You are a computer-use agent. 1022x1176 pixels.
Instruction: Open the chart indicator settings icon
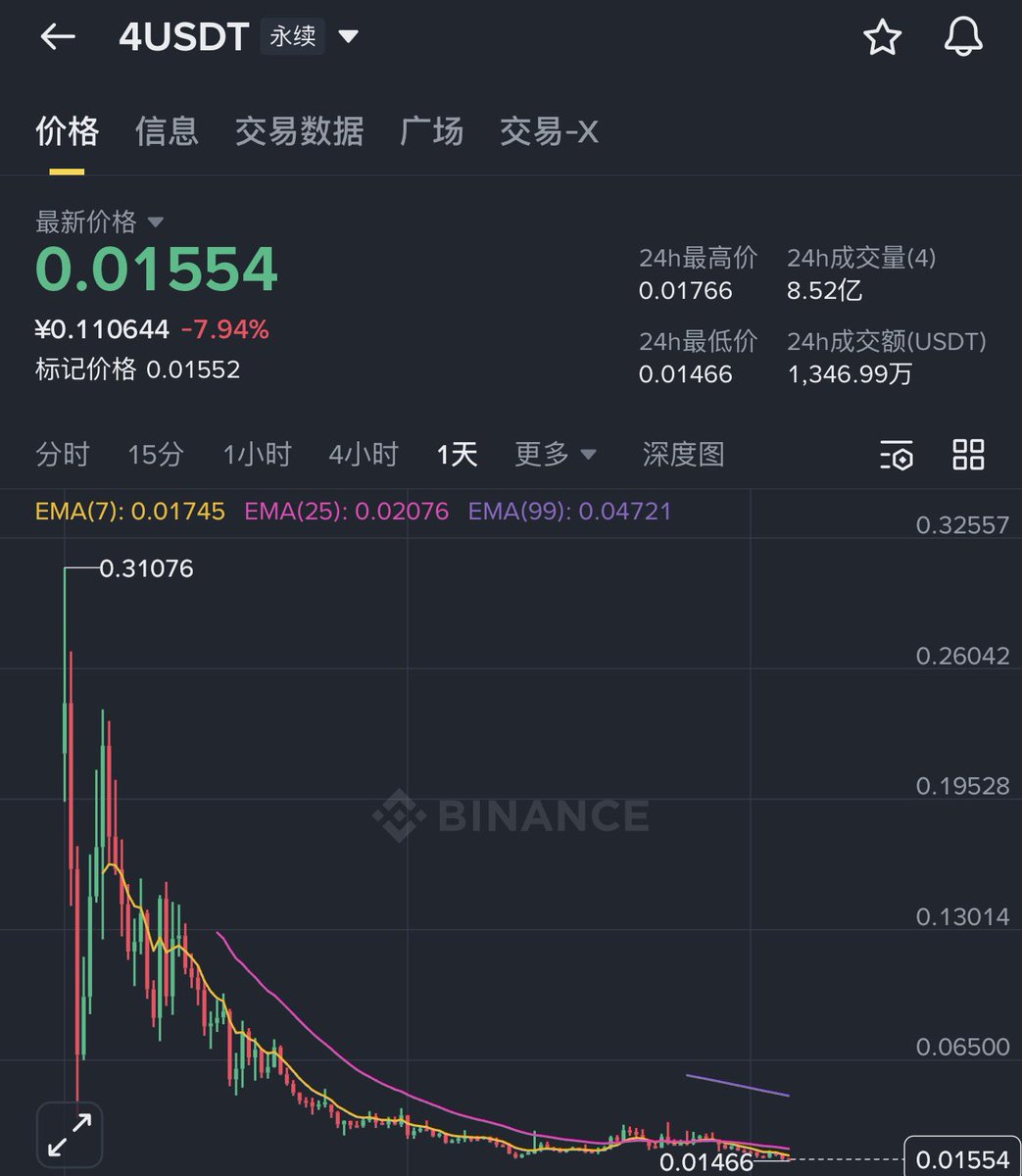[896, 455]
